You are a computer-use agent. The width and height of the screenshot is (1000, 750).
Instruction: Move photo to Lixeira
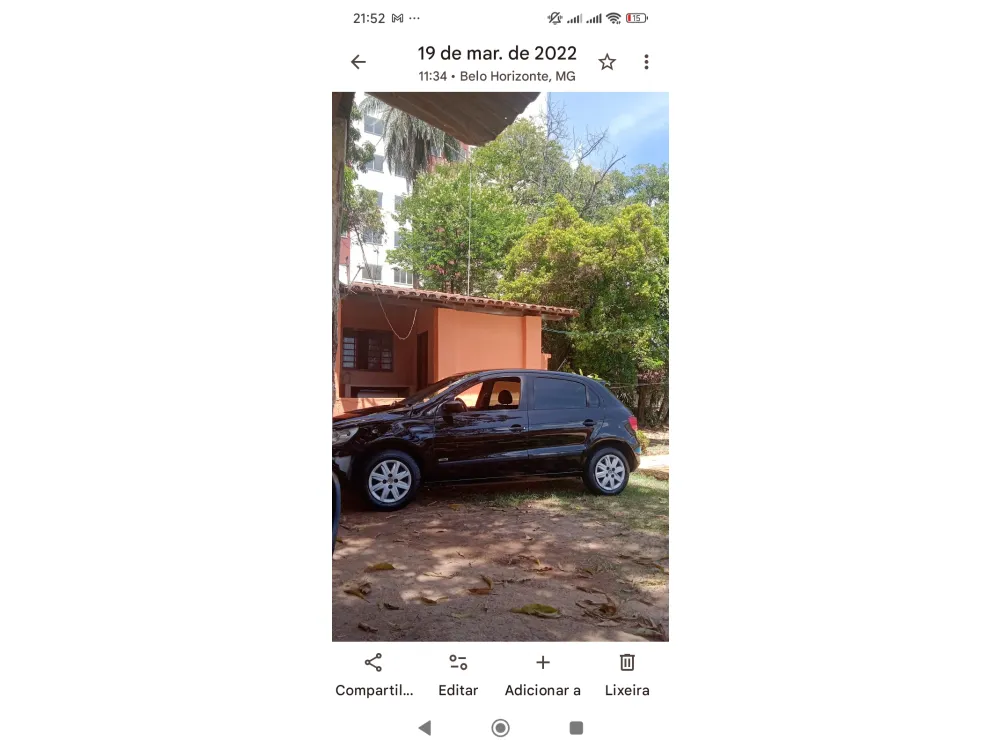point(627,673)
